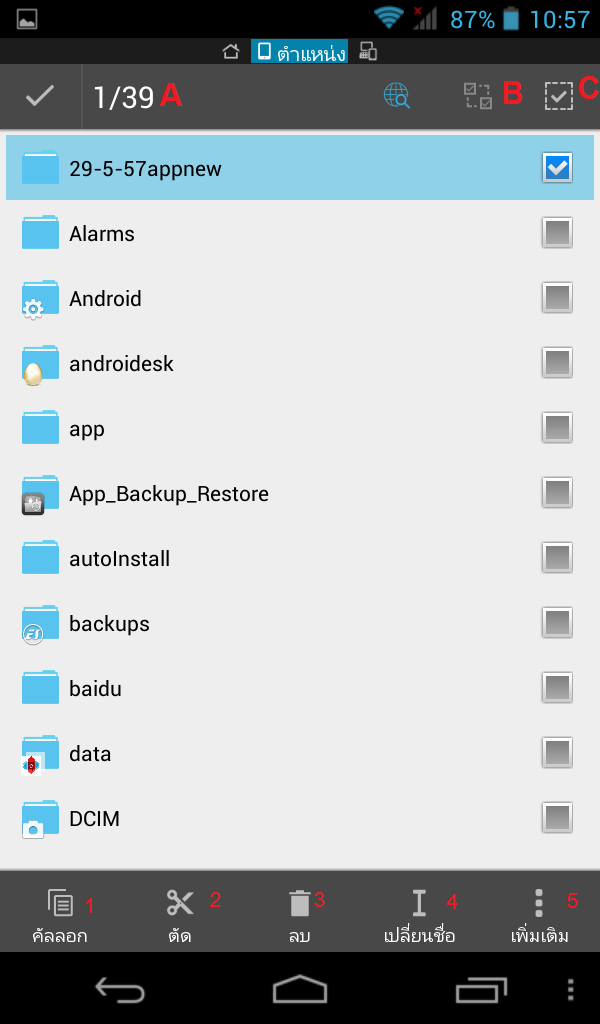600x1024 pixels.
Task: Check the Android folder checkbox
Action: click(557, 298)
